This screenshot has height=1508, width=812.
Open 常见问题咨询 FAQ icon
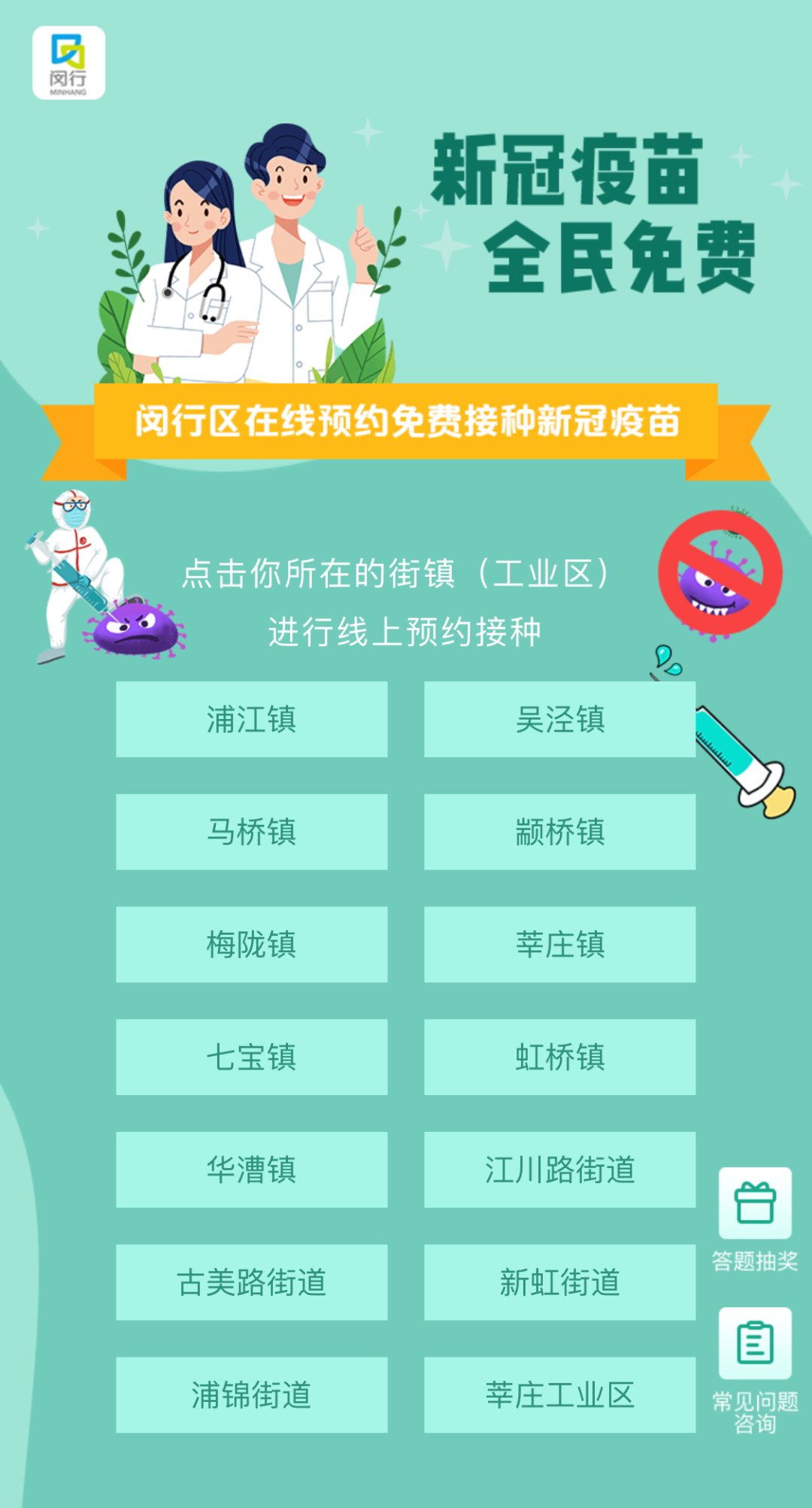click(755, 1343)
